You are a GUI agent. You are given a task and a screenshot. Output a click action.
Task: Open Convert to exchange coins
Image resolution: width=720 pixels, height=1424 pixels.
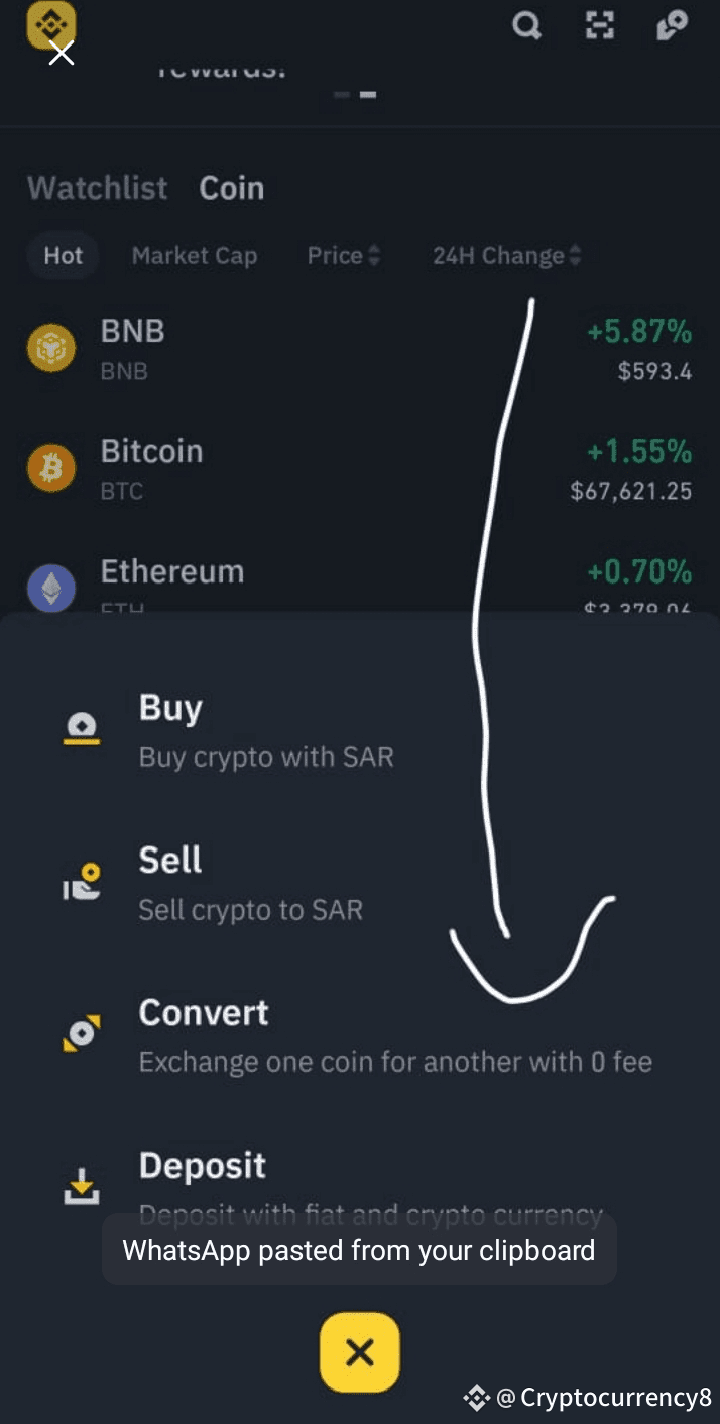tap(360, 1036)
